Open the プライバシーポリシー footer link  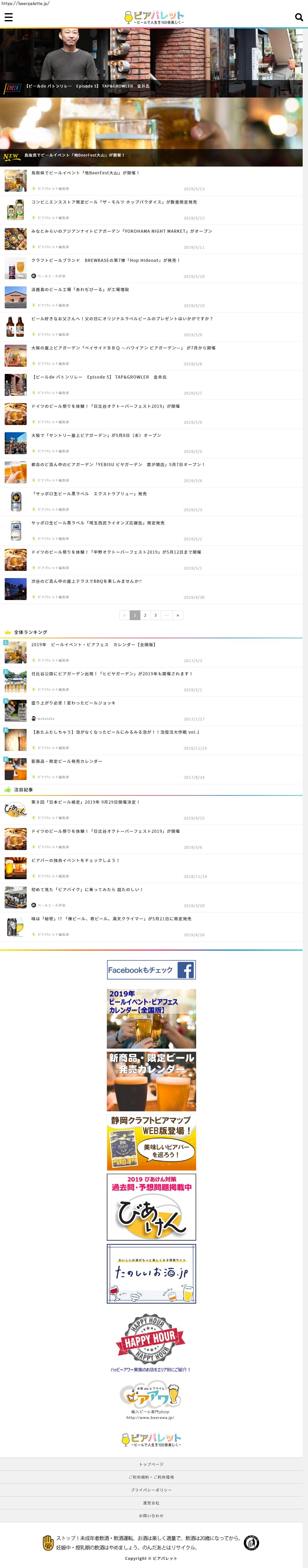pos(151,1490)
